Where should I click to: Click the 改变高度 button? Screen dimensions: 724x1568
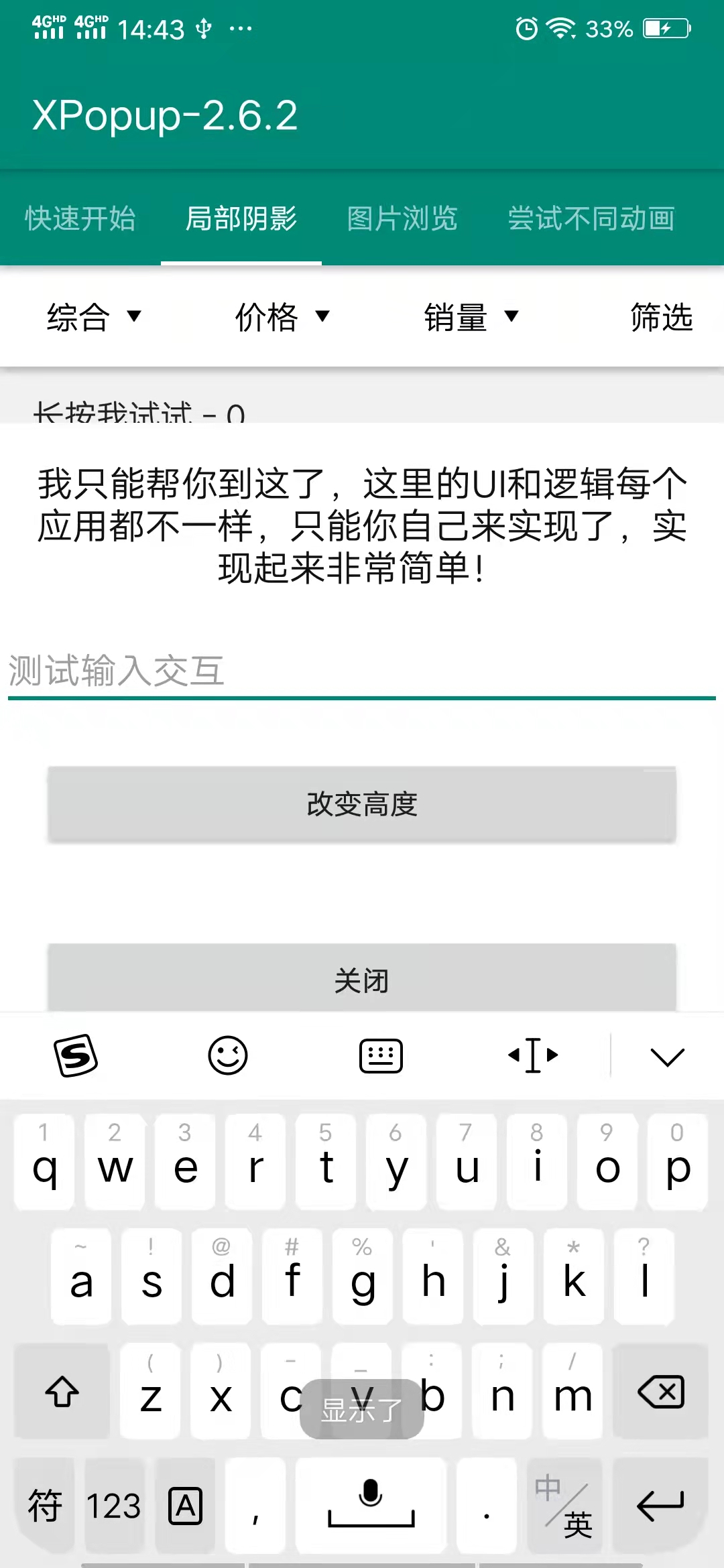click(x=362, y=803)
